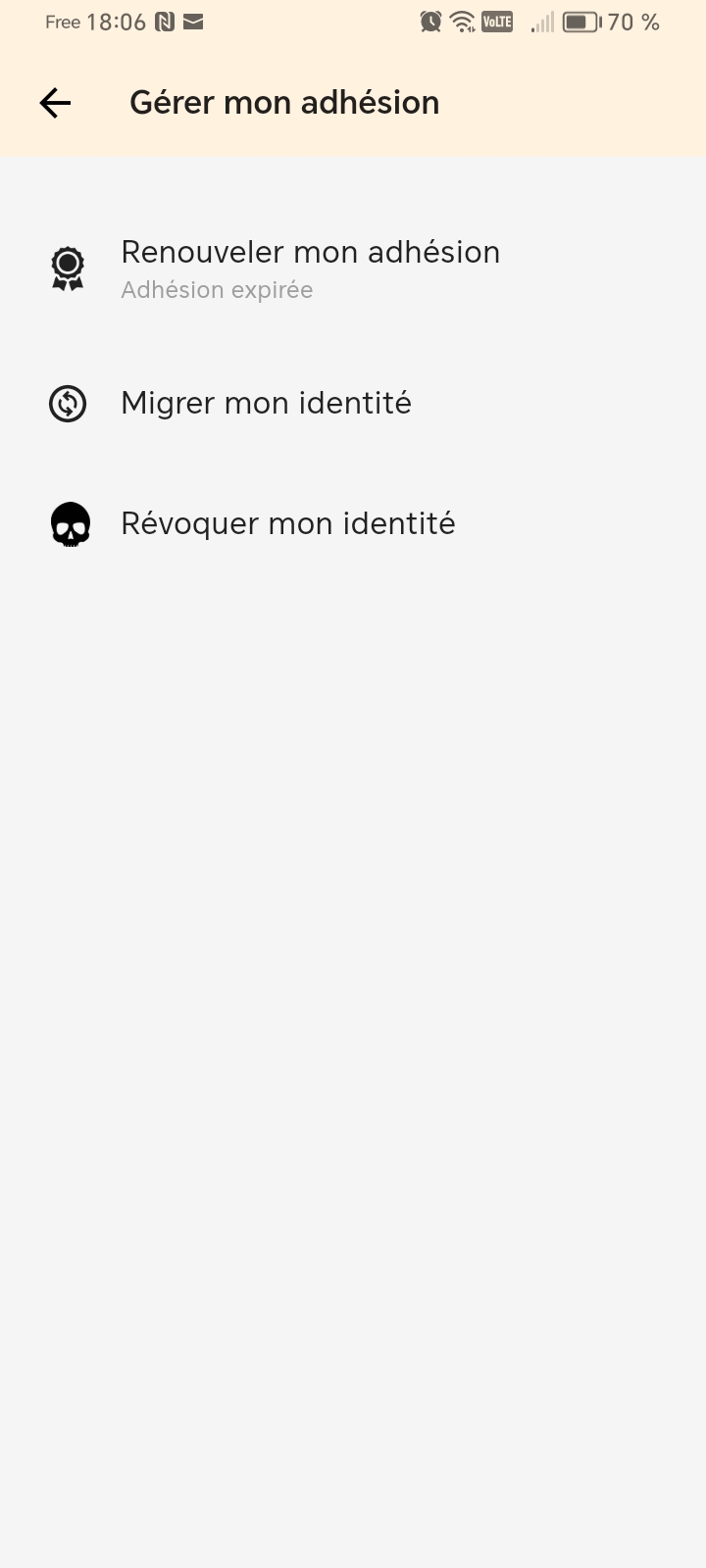Choose Révoquer mon identité
Viewport: 706px width, 1568px height.
click(x=287, y=523)
